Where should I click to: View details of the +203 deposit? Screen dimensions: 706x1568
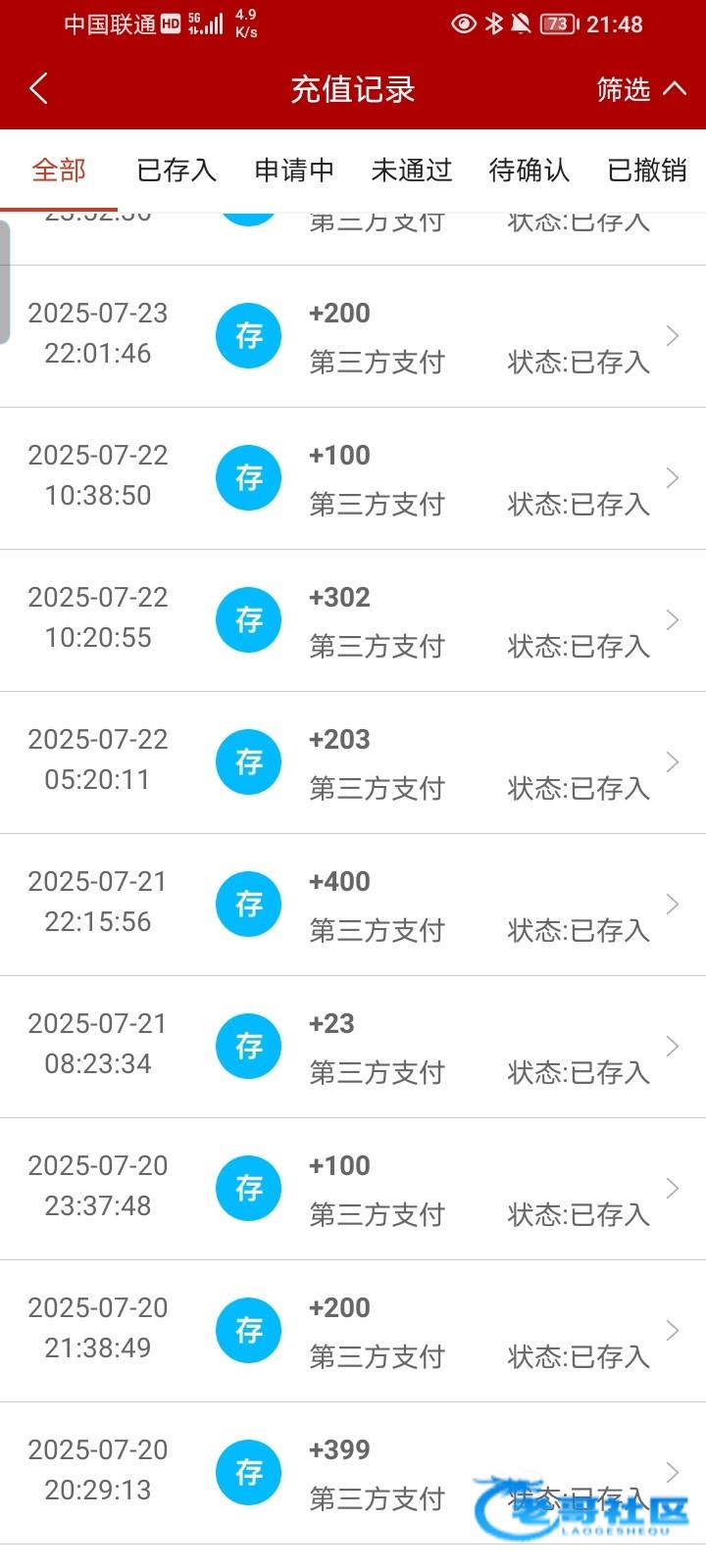[x=353, y=762]
